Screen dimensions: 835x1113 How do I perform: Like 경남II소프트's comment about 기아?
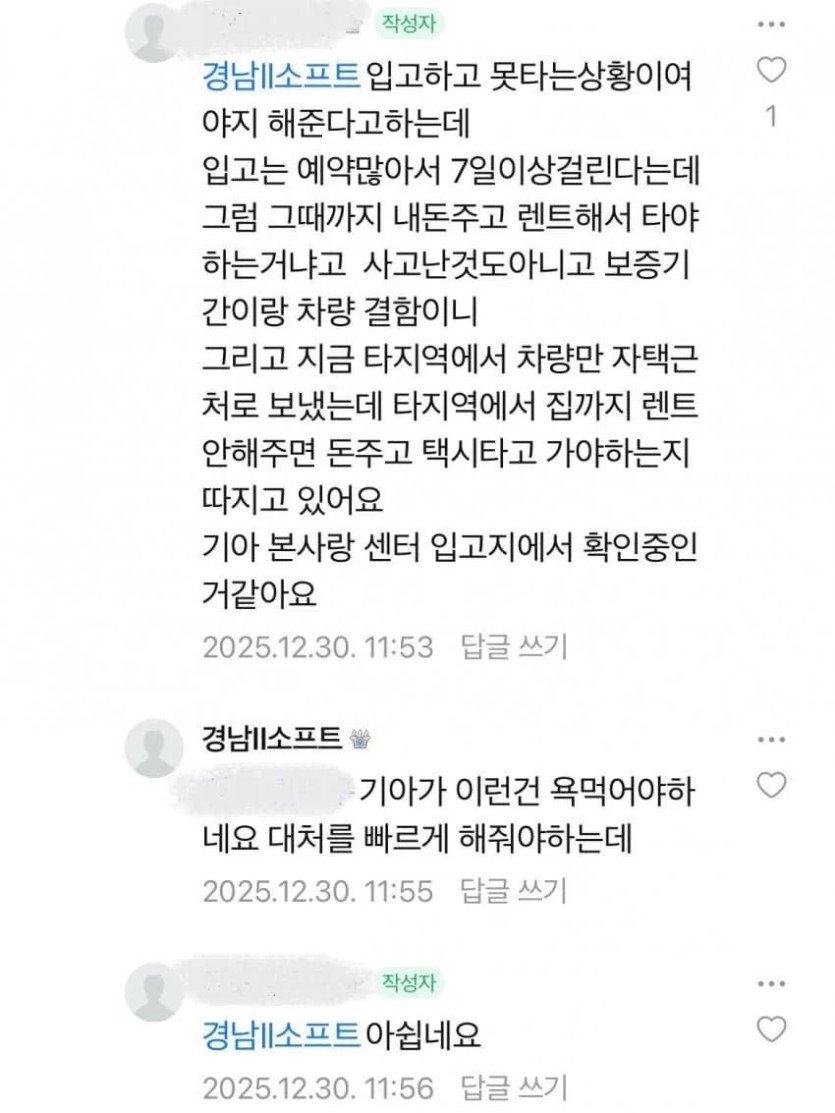[x=771, y=785]
